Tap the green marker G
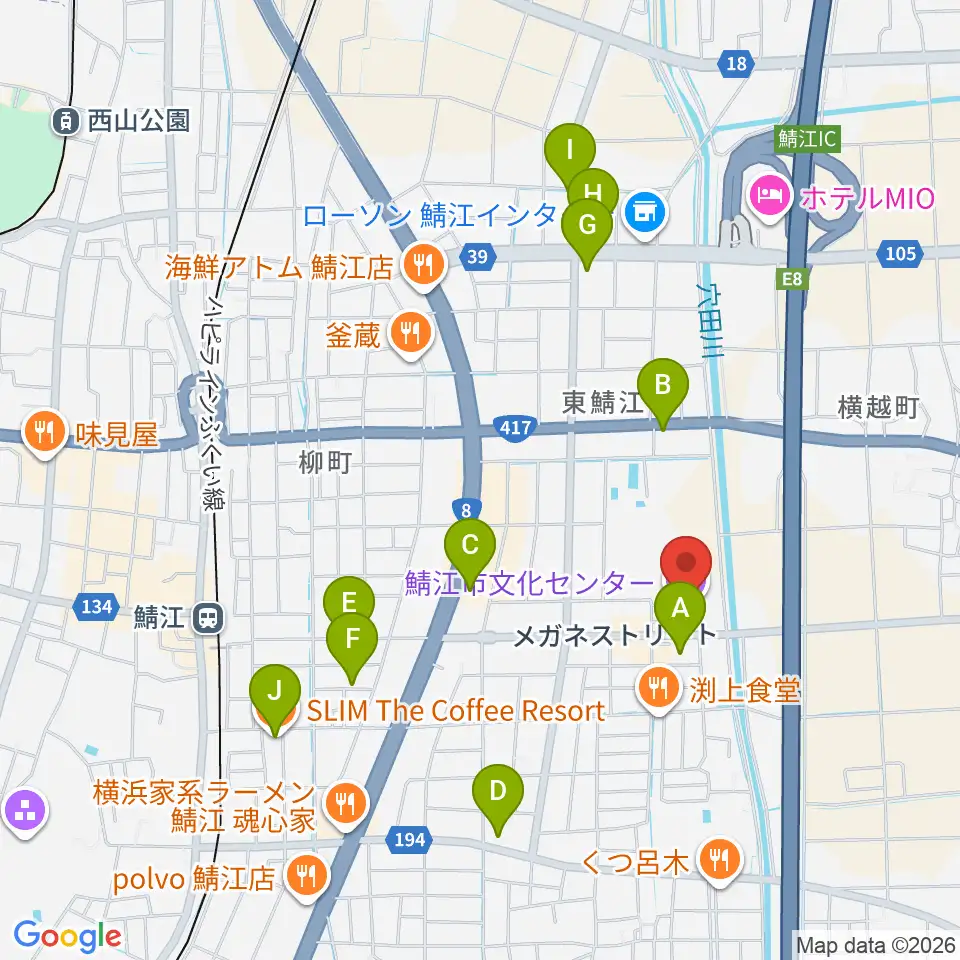 (x=587, y=232)
